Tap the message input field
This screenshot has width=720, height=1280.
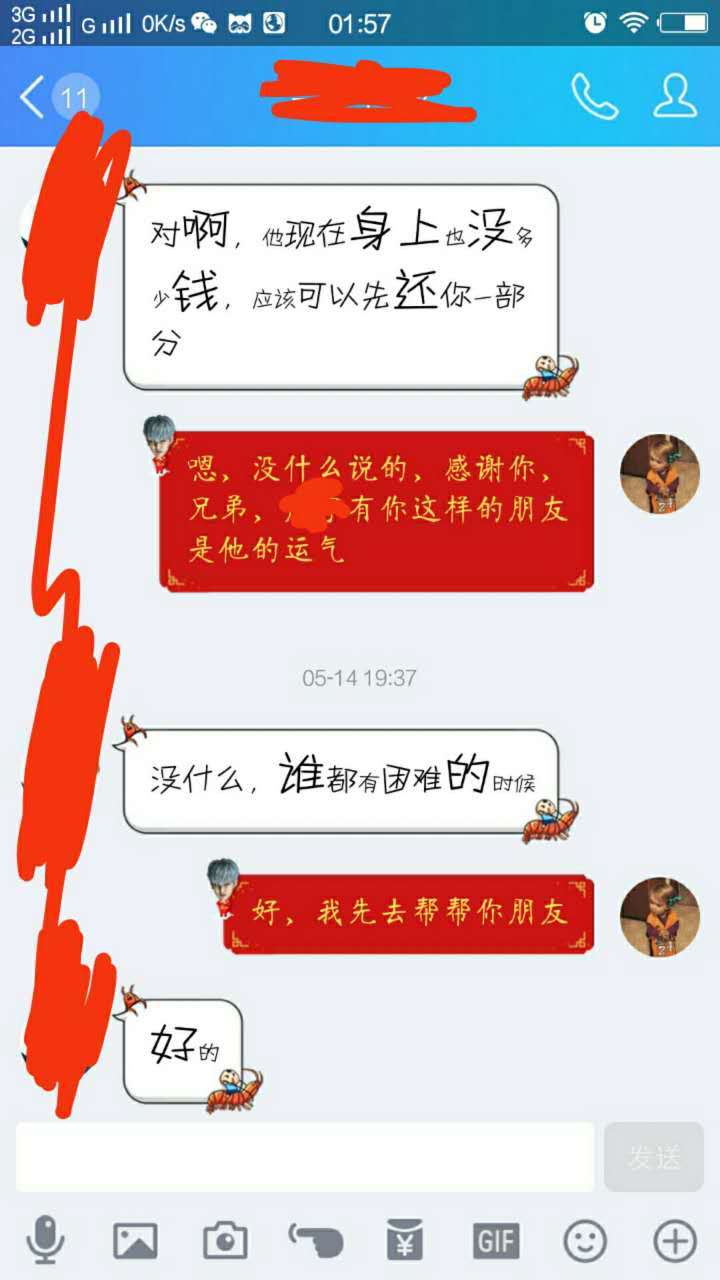pos(305,1157)
